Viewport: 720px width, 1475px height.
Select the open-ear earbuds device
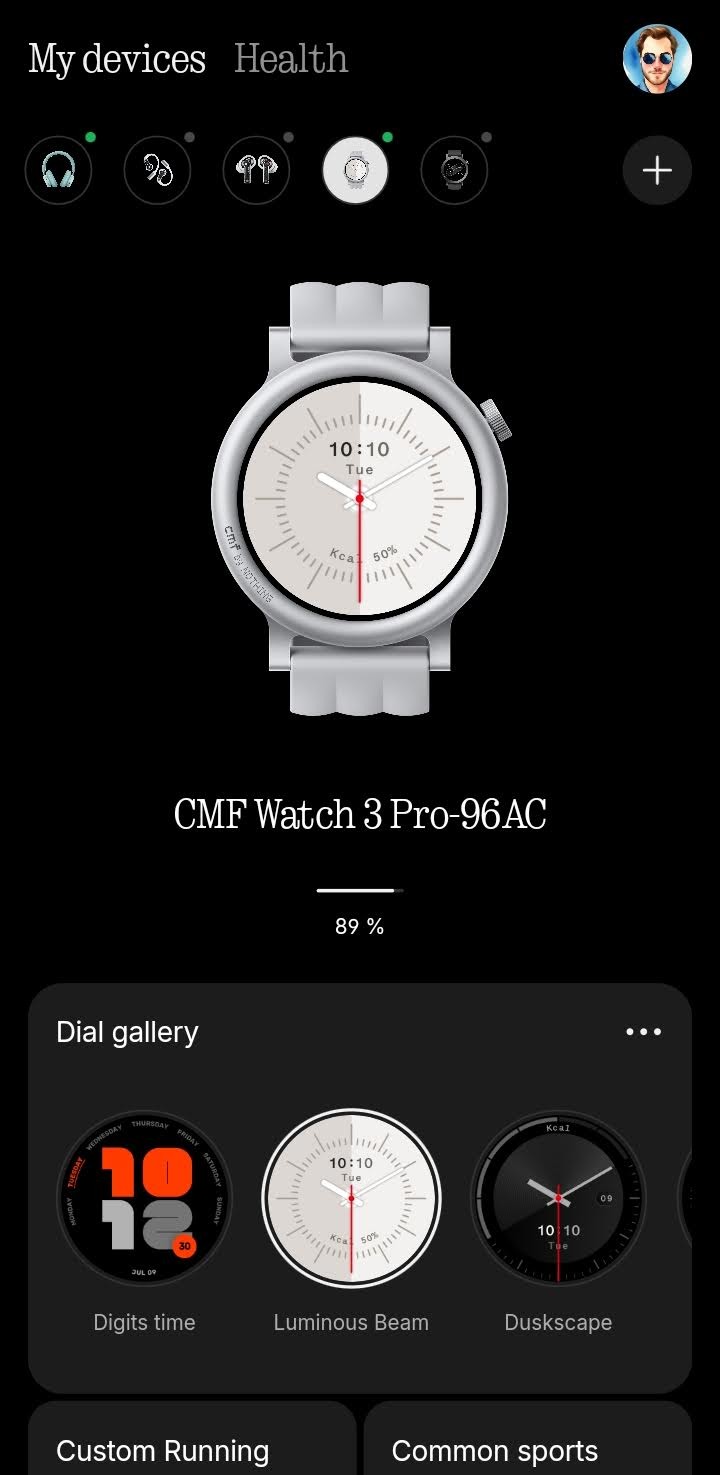[x=157, y=171]
